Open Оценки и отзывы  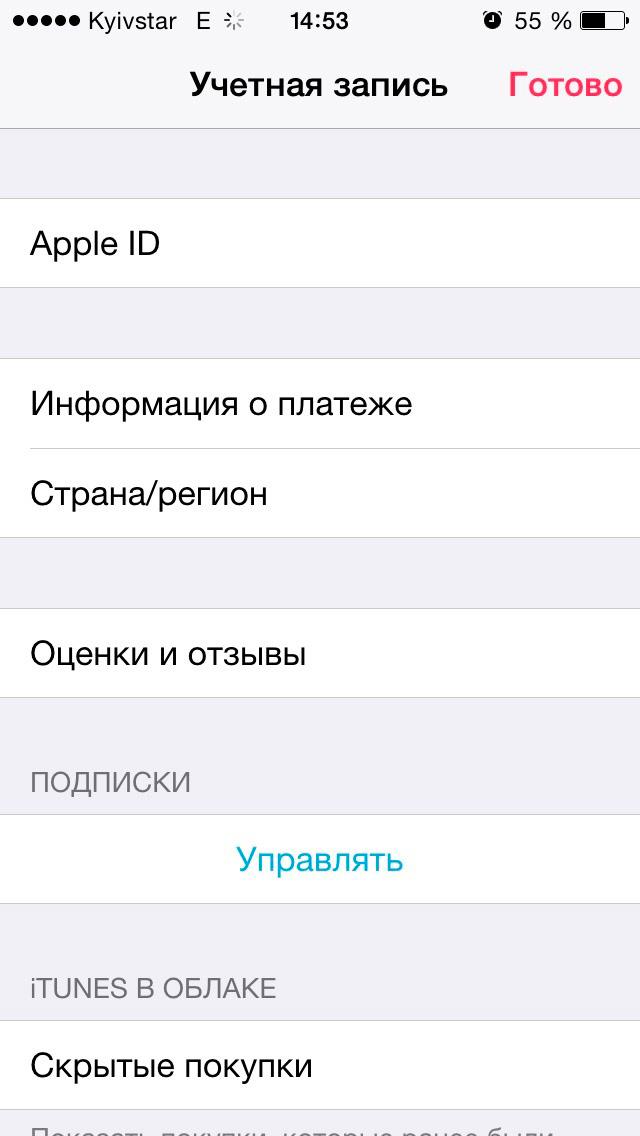(320, 653)
